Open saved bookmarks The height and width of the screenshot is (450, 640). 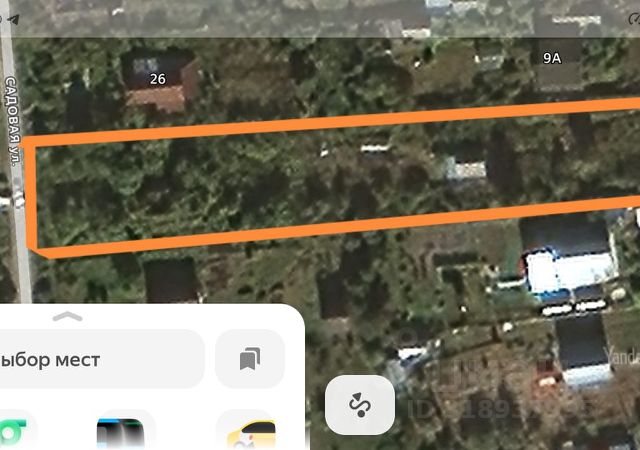(x=250, y=359)
